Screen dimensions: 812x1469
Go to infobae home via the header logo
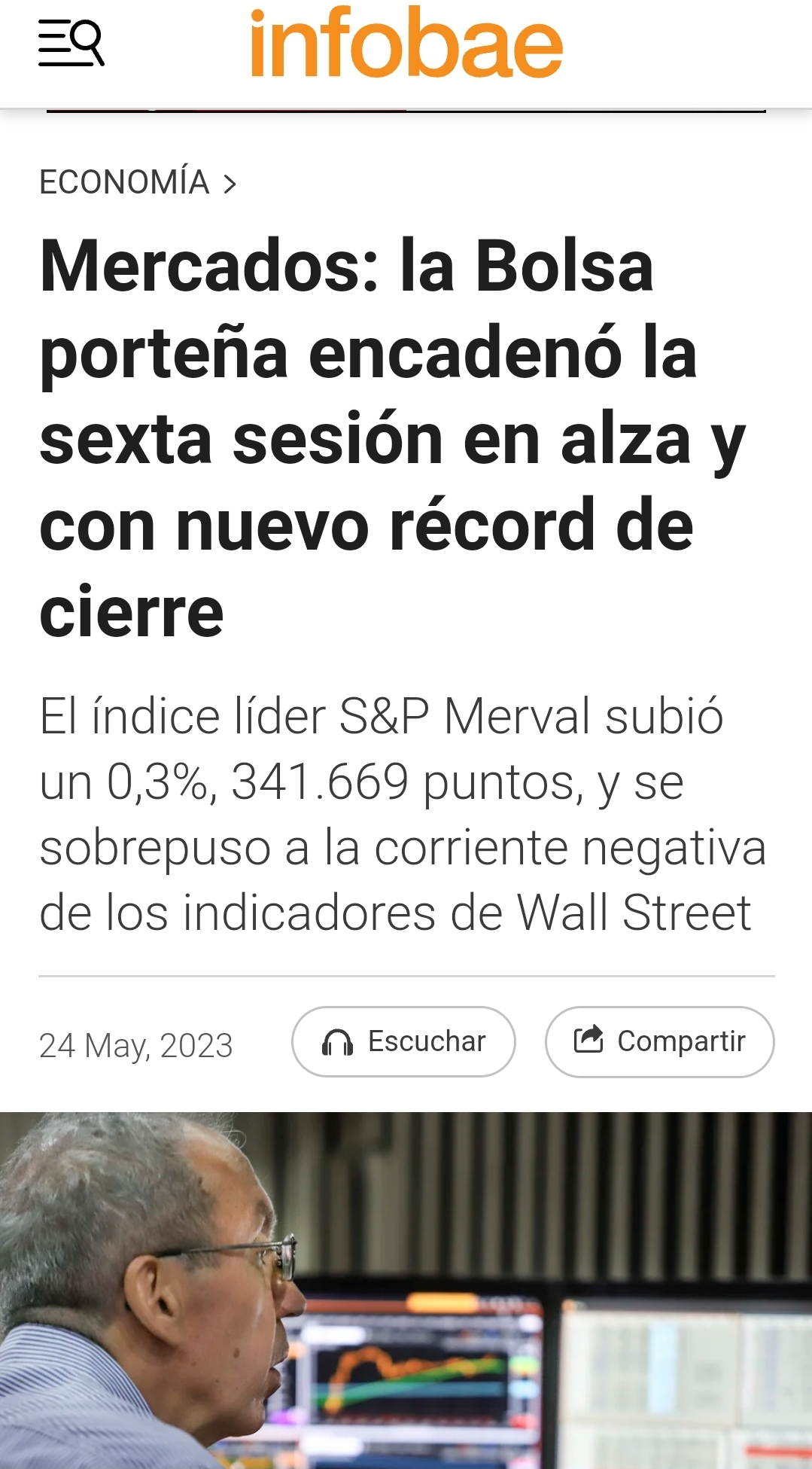pyautogui.click(x=406, y=44)
